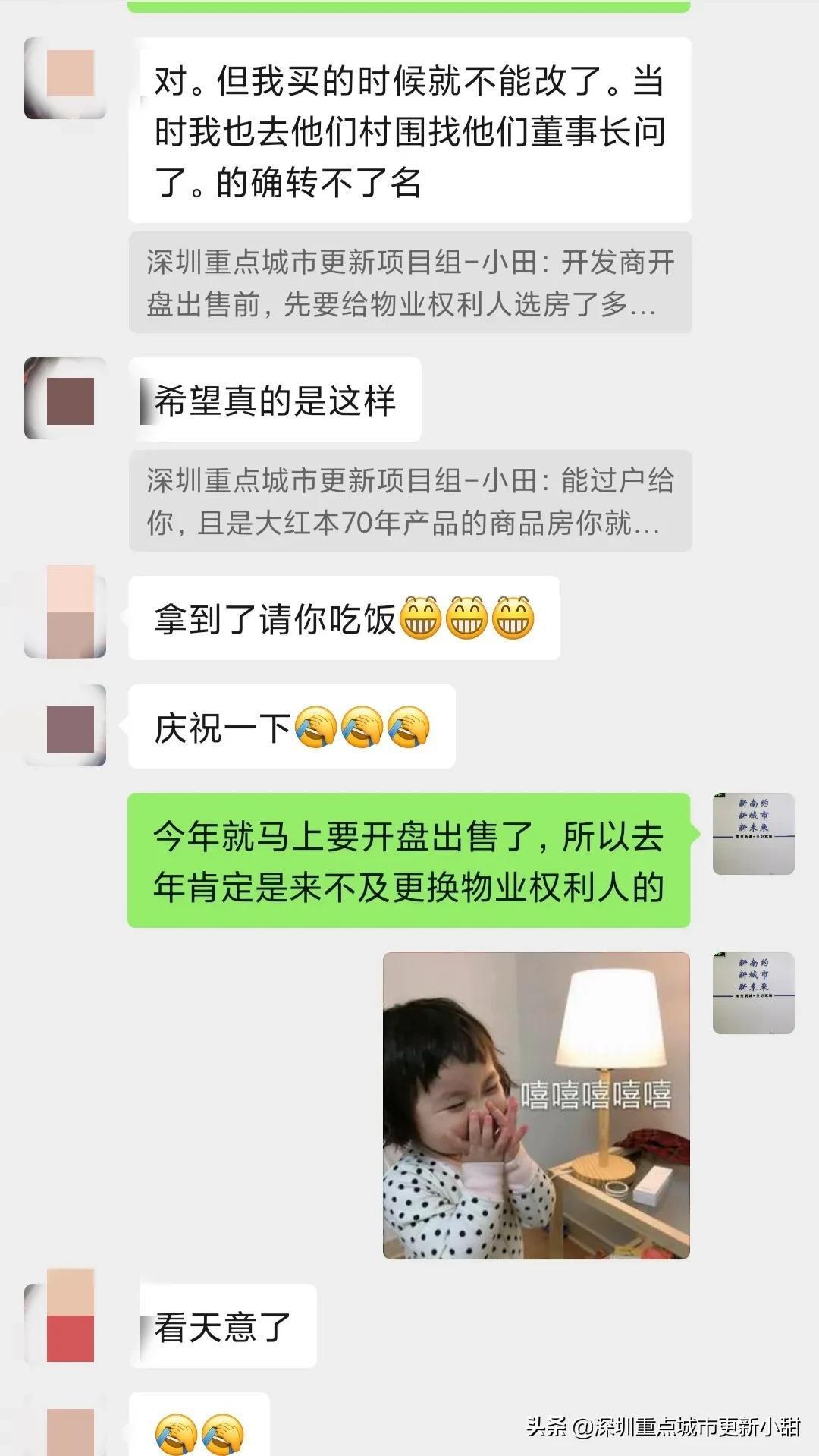Open the quoted message starting with 开发商开盘出售前
819x1456 pixels.
point(410,282)
